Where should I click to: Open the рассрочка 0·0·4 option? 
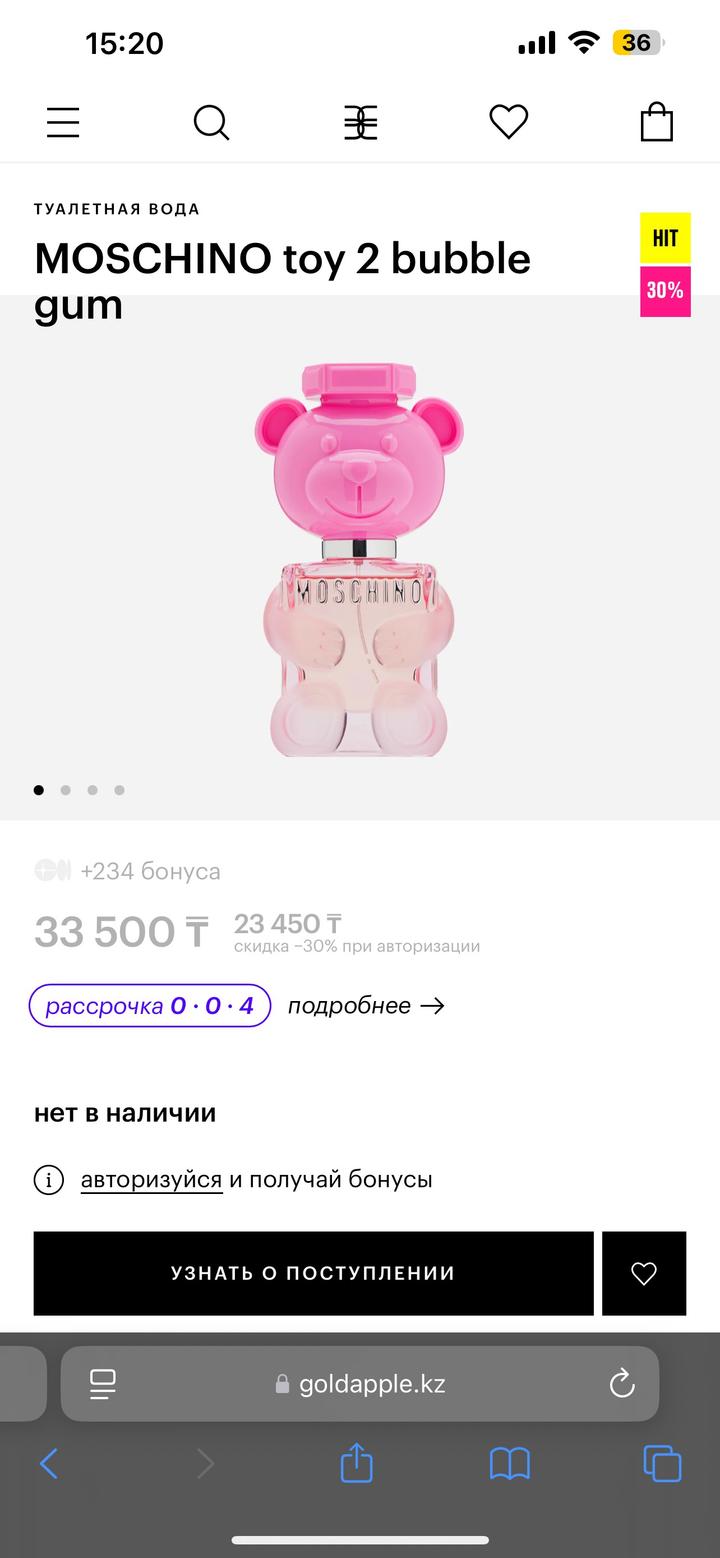point(149,1006)
